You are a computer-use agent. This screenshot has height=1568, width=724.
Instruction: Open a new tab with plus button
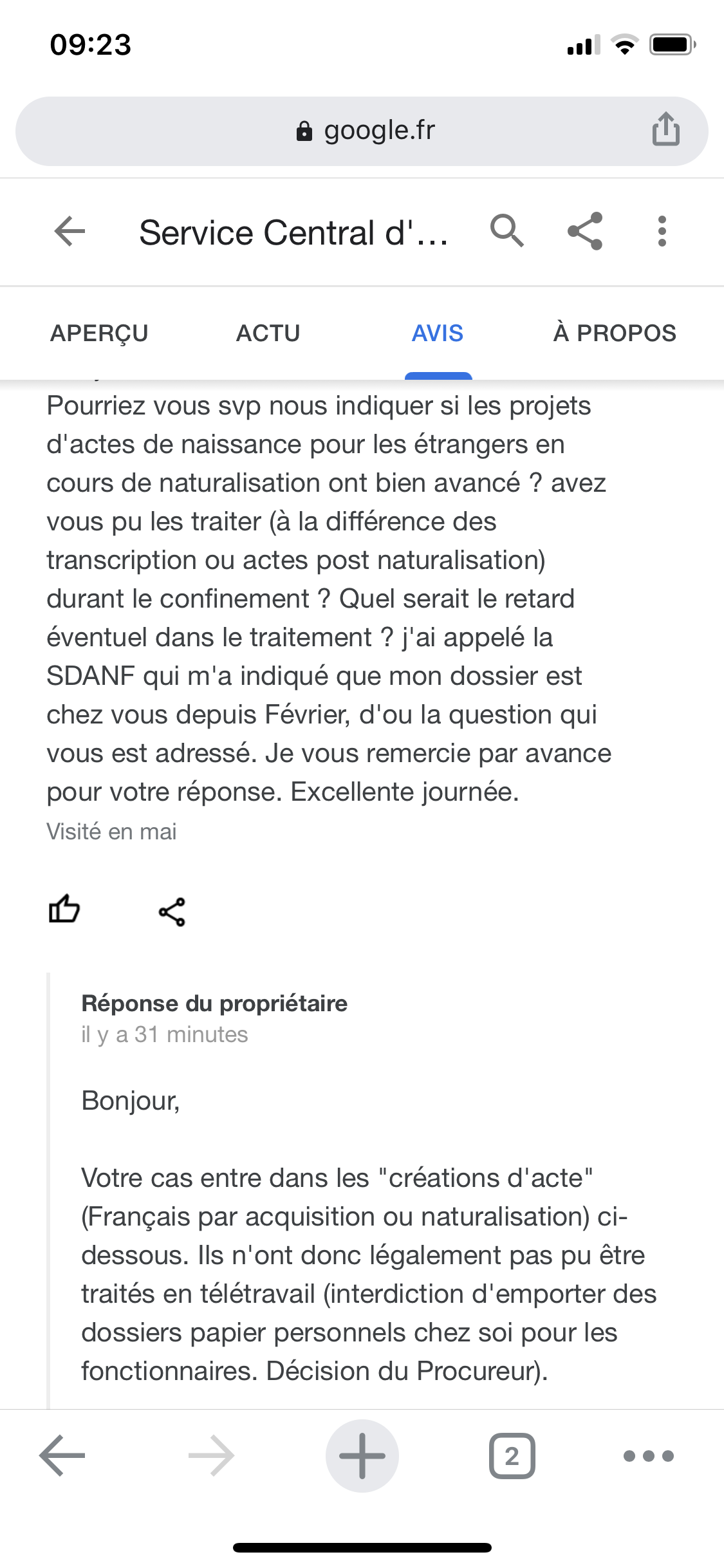point(362,1455)
